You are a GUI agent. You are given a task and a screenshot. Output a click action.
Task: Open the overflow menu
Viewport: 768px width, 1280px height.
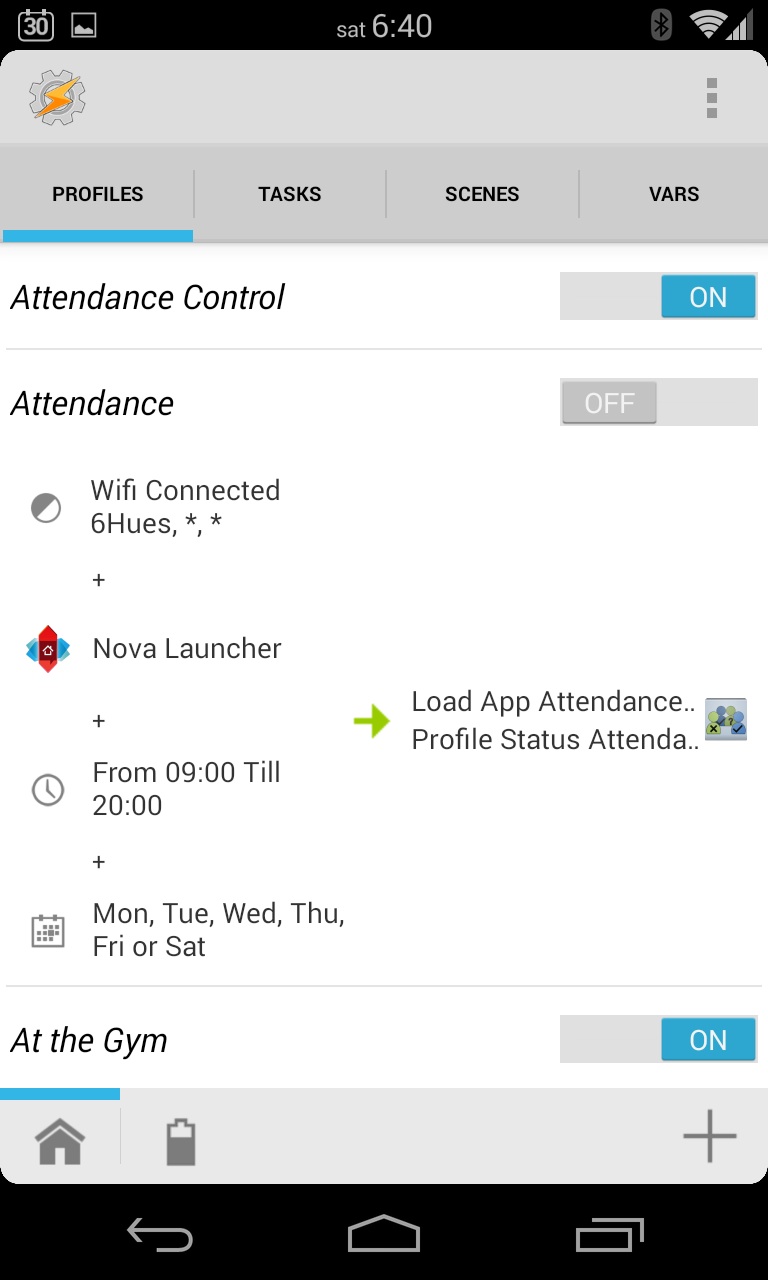click(711, 98)
